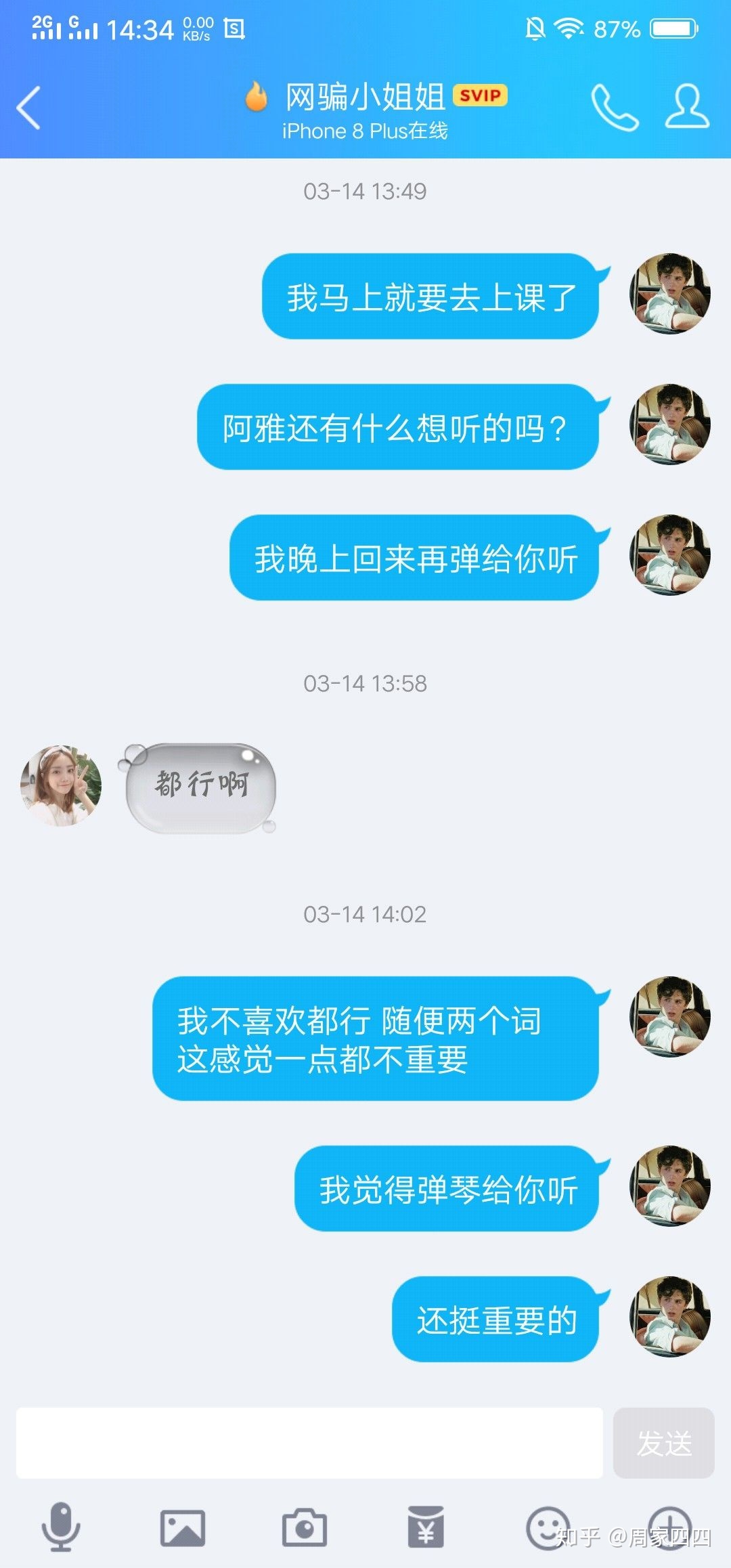Open the camera to take a photo

point(305,1527)
